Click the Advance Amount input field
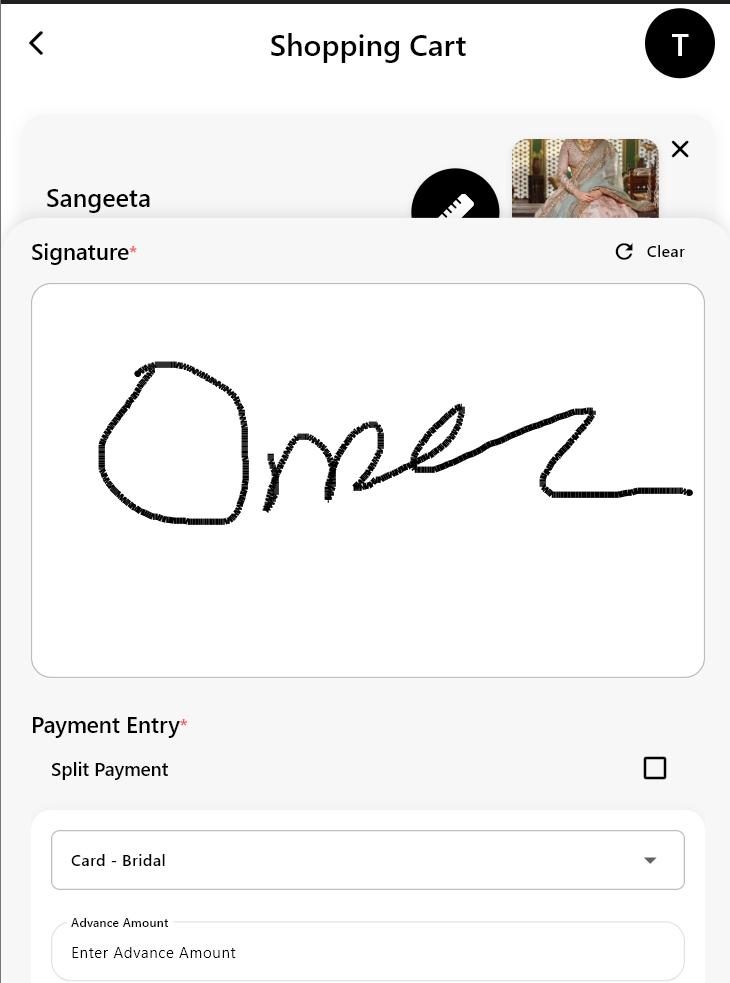730x983 pixels. point(368,952)
